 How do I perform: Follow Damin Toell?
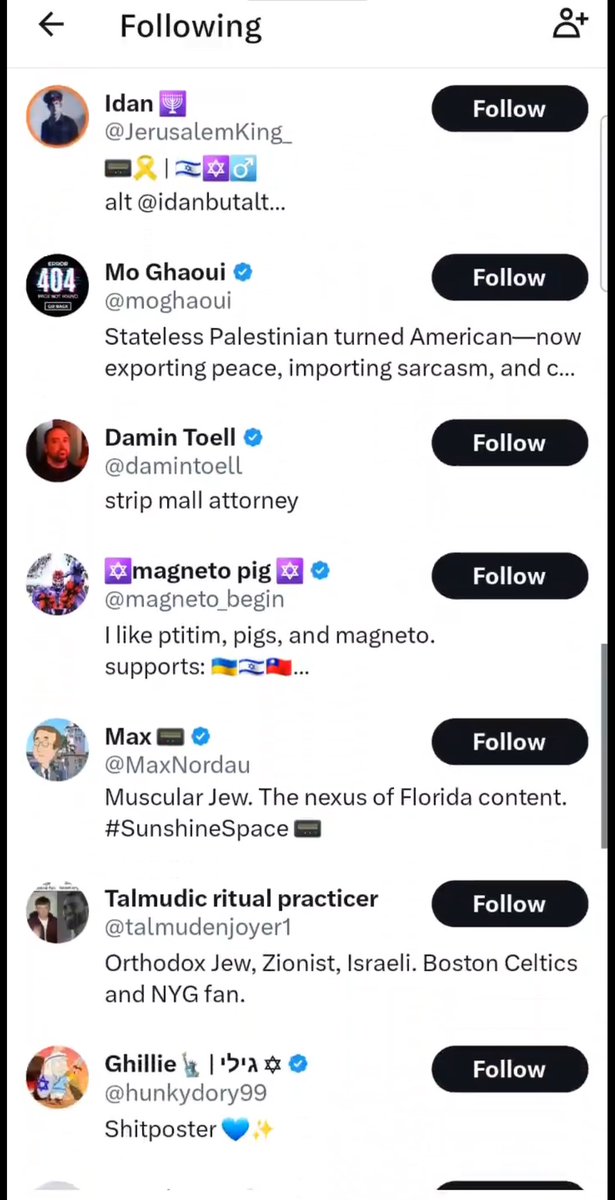tap(509, 443)
